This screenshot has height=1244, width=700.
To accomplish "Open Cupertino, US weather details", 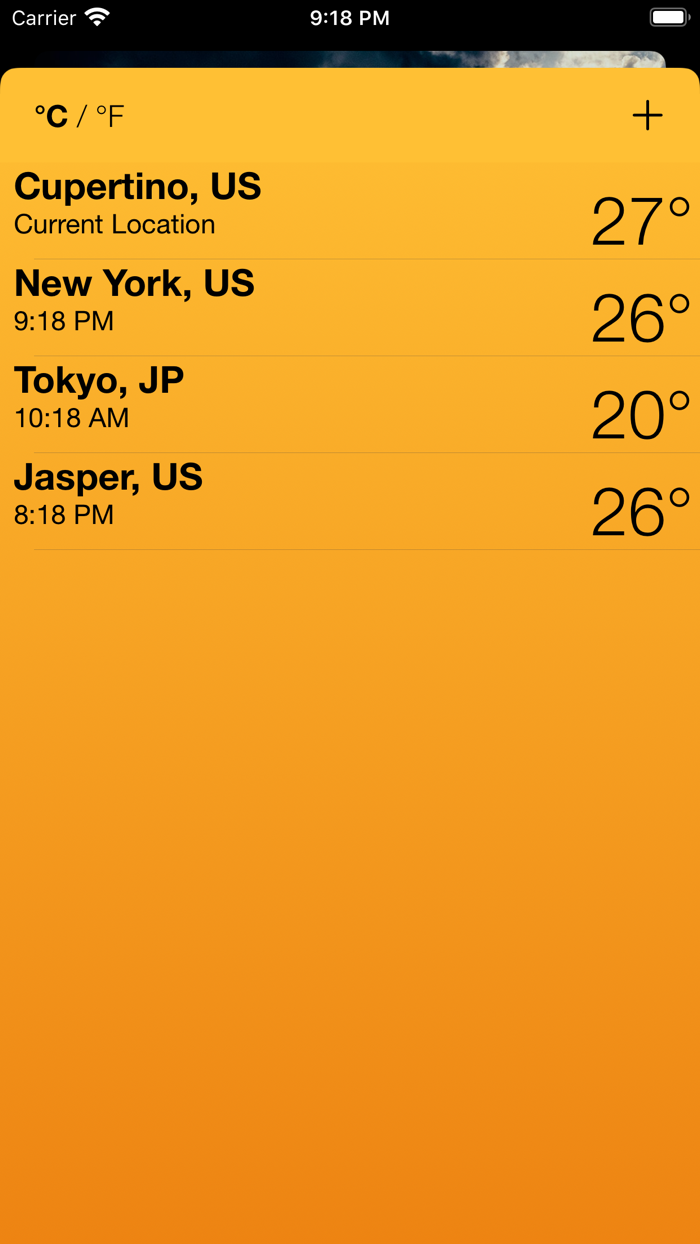I will tap(350, 211).
